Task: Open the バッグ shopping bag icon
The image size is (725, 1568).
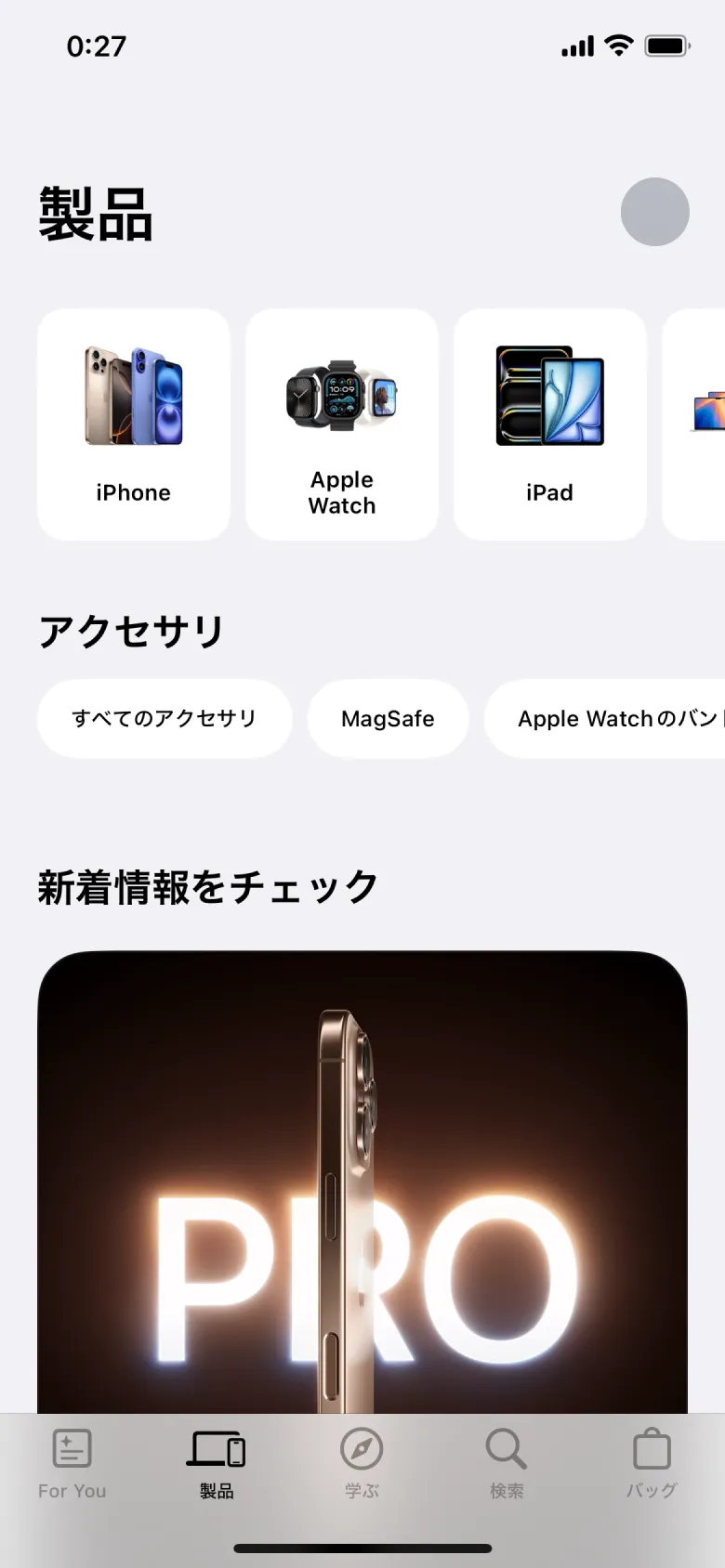Action: [652, 1447]
